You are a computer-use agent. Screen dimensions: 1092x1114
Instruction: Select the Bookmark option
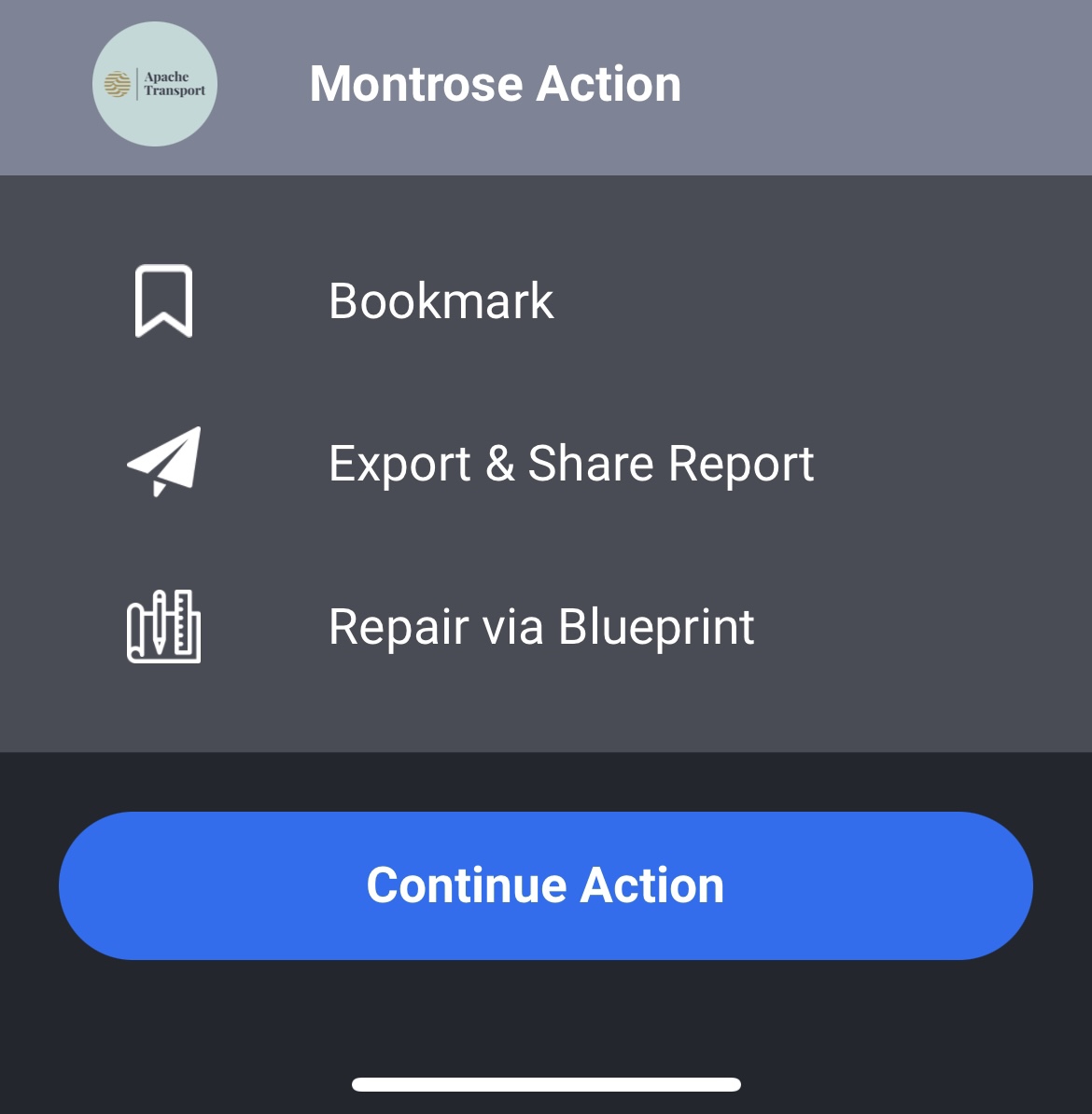tap(441, 301)
